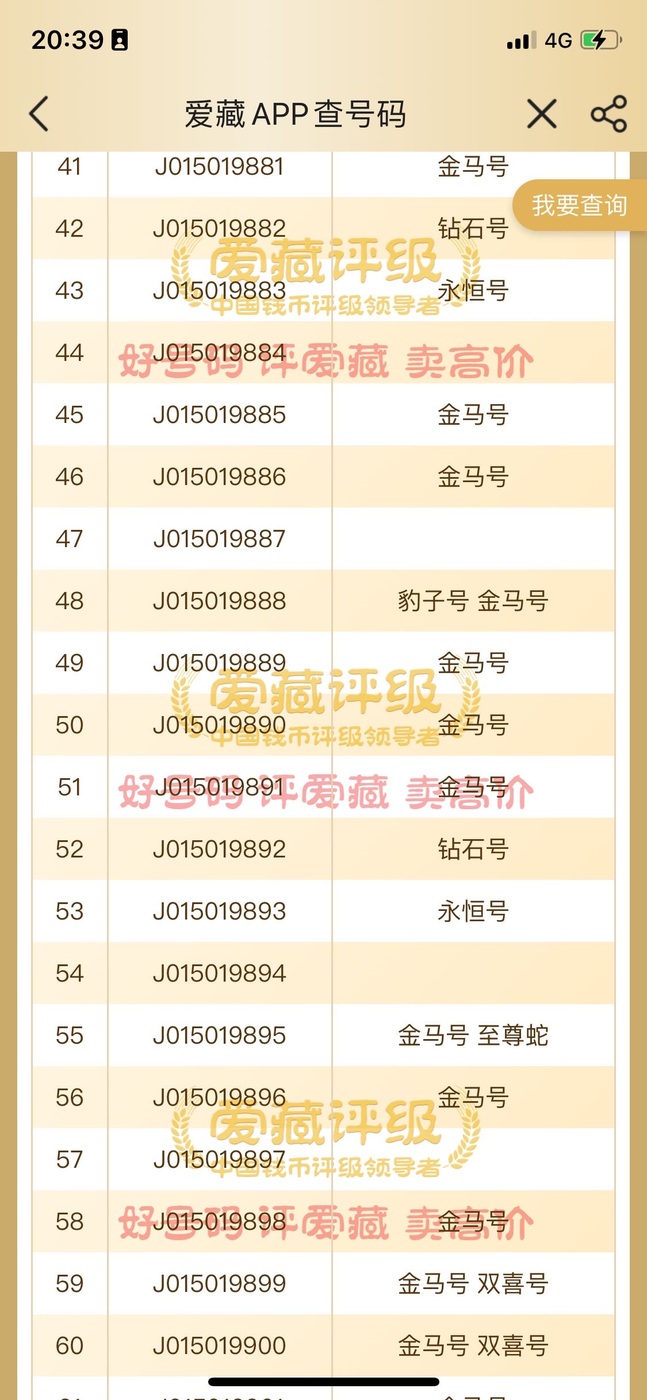Share this number lookup page
Image resolution: width=647 pixels, height=1400 pixels.
point(608,114)
